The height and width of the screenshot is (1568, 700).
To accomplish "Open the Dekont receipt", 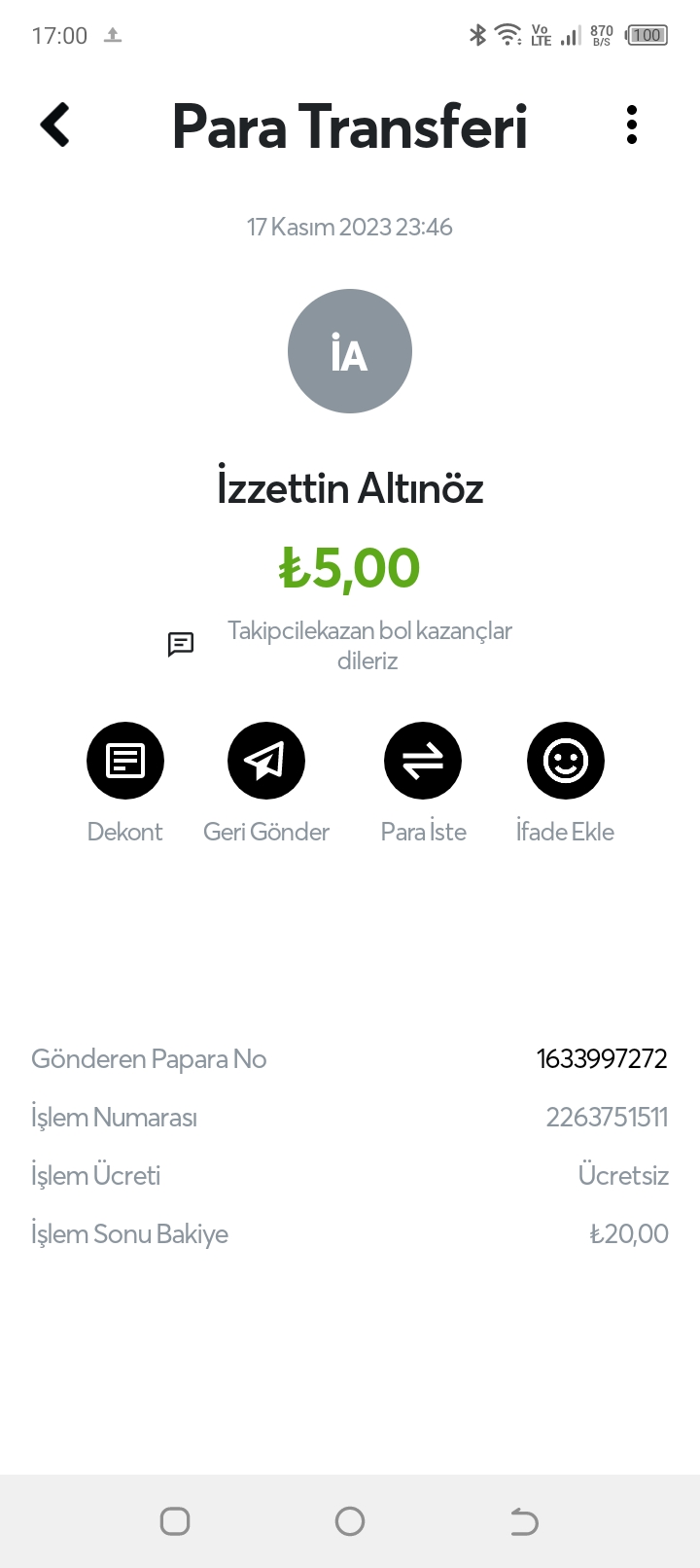I will pos(125,761).
